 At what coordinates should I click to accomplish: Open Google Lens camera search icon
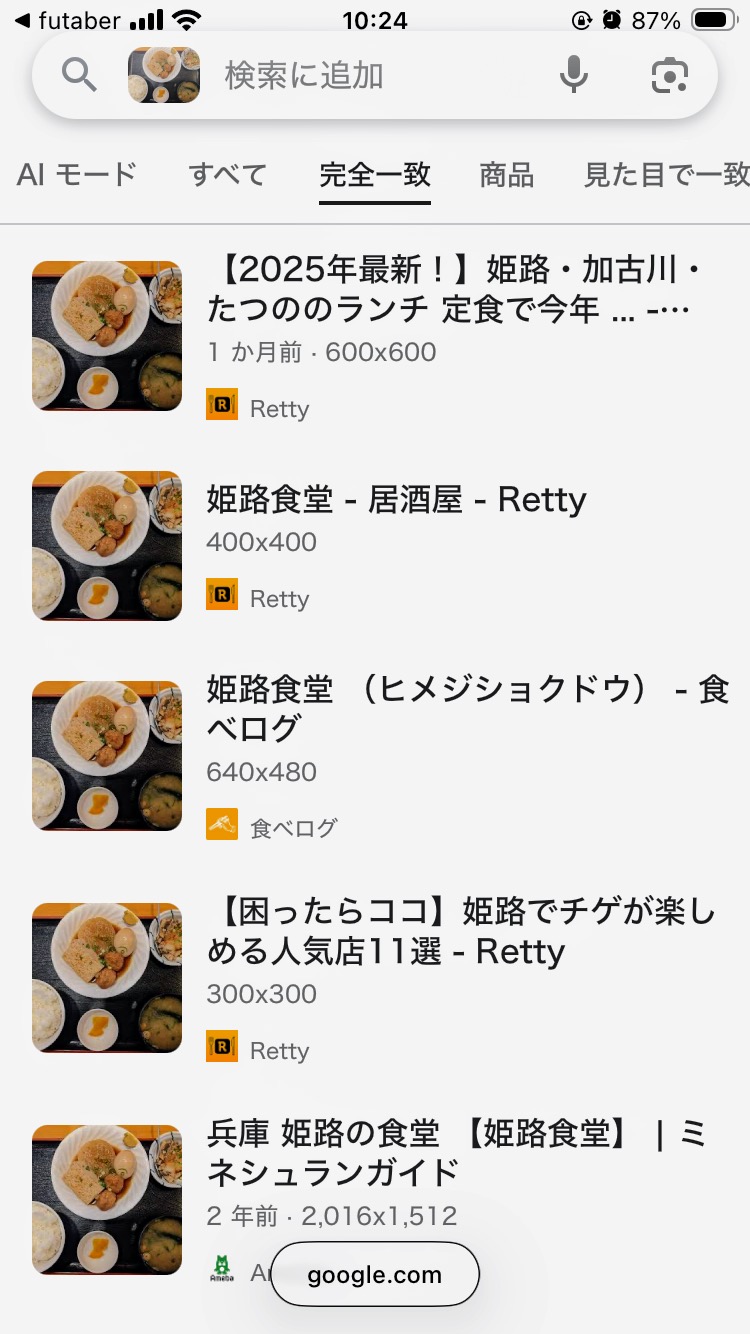(670, 75)
